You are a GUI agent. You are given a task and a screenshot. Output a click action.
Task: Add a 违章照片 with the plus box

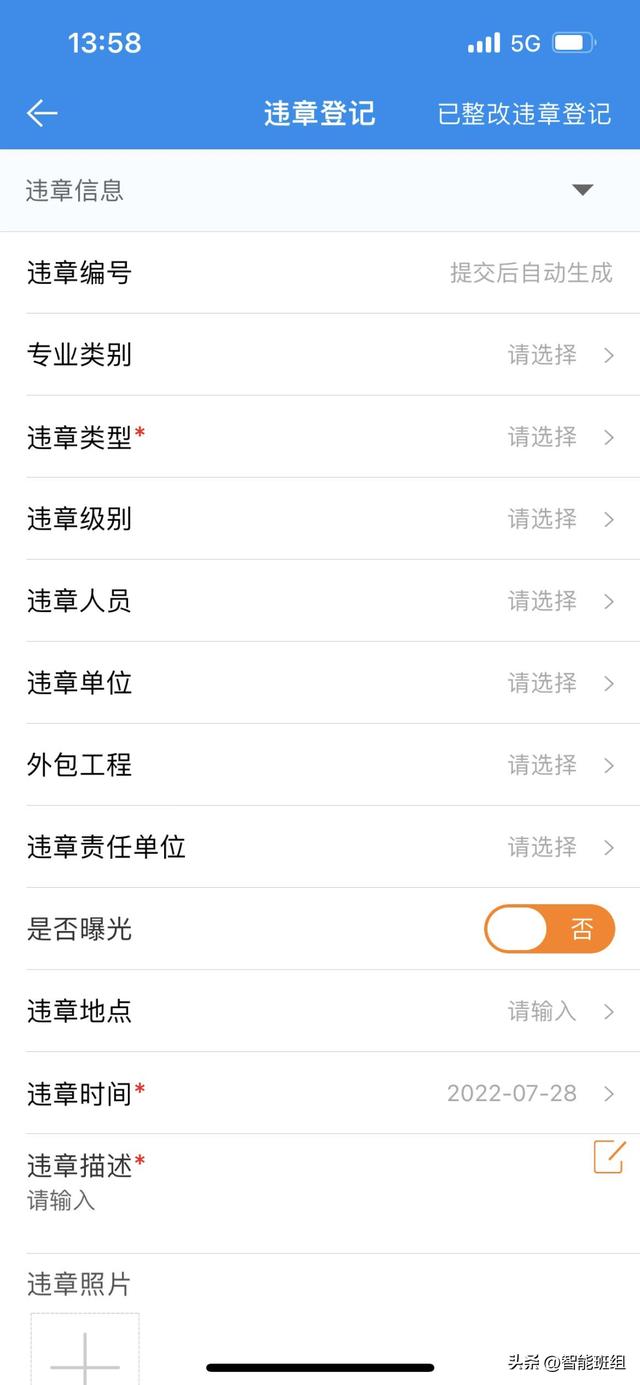tap(85, 1350)
